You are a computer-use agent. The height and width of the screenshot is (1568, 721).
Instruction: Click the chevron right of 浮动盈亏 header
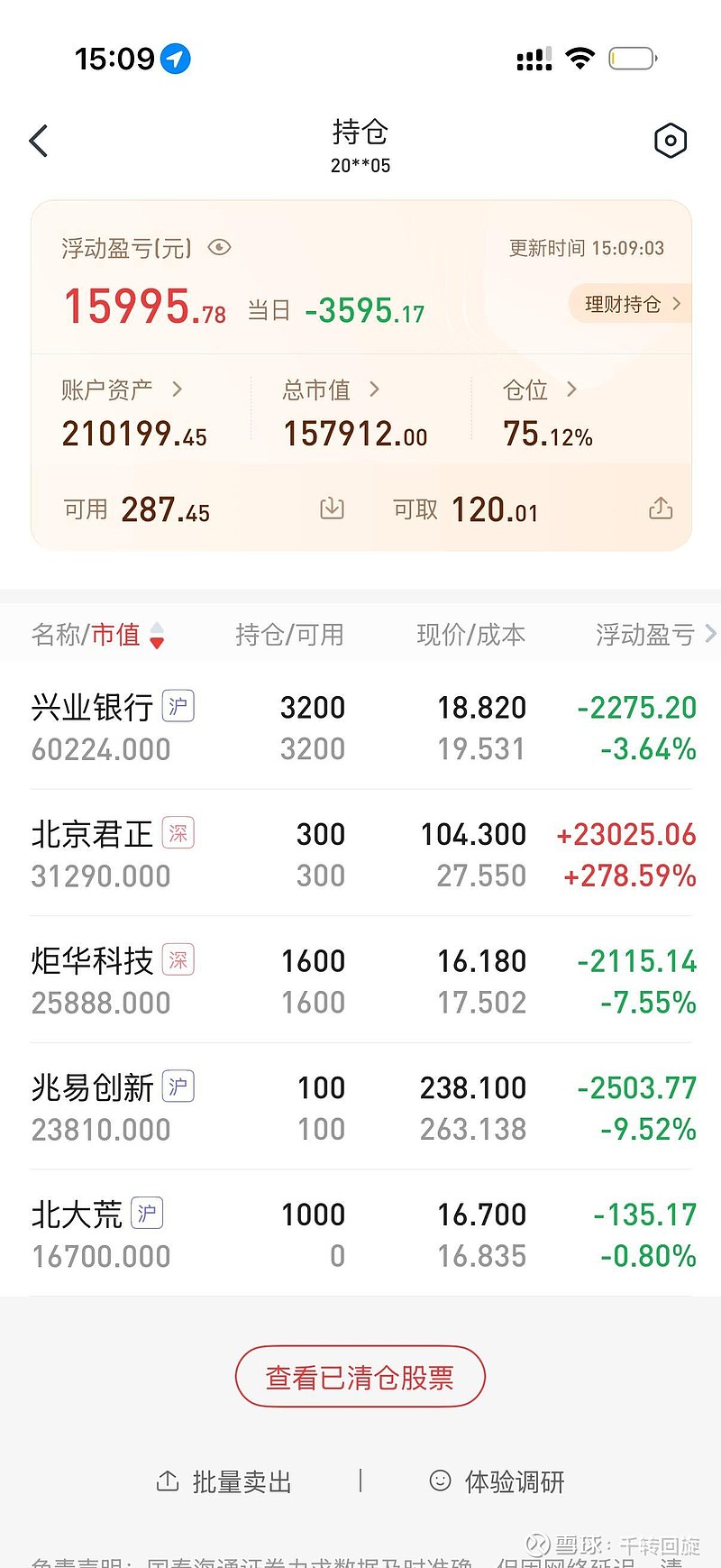pyautogui.click(x=710, y=634)
